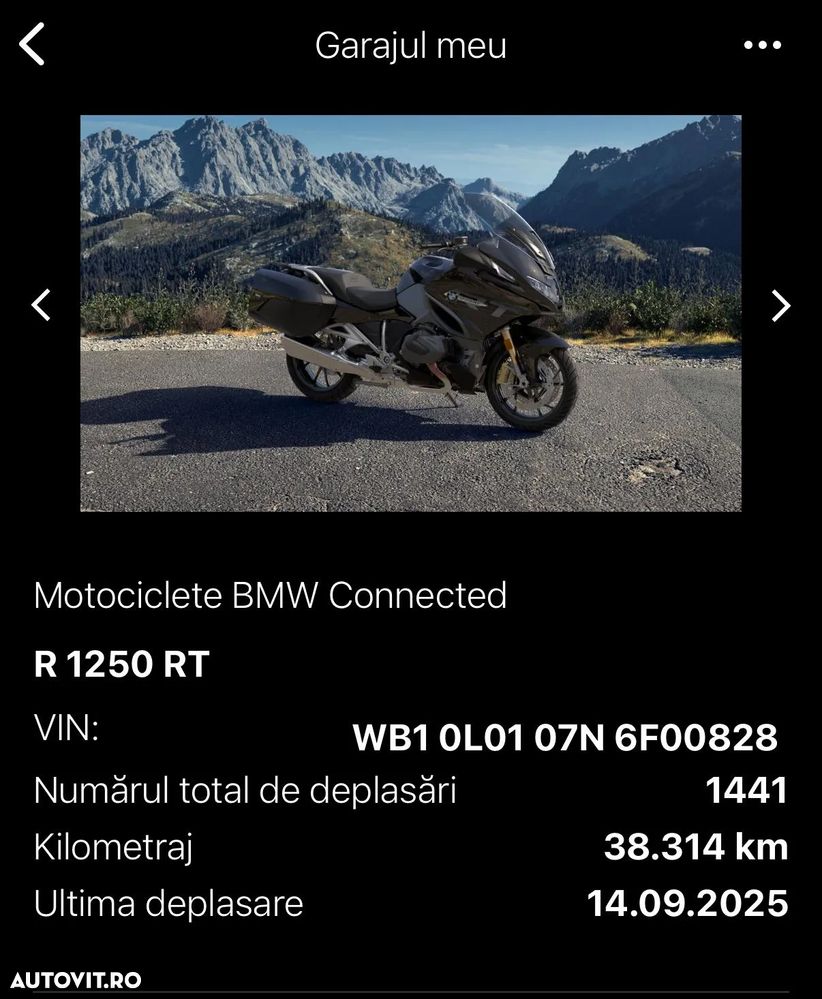Open the three-dot overflow menu
Screen dimensions: 822x999
[x=762, y=46]
